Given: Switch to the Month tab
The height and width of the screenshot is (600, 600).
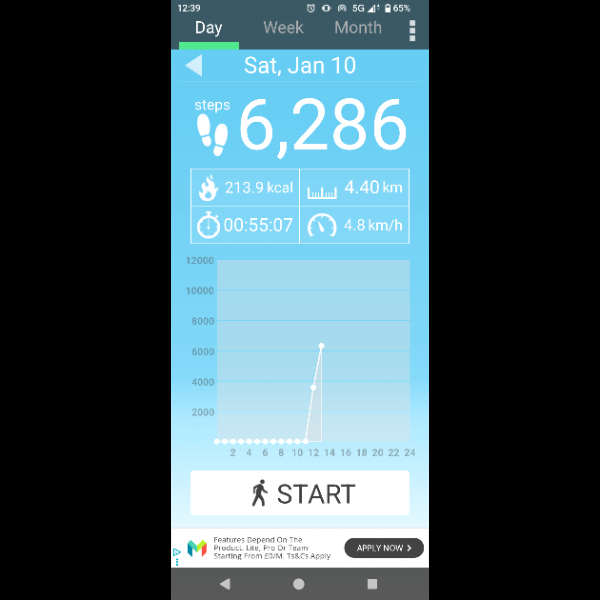Looking at the screenshot, I should coord(357,28).
